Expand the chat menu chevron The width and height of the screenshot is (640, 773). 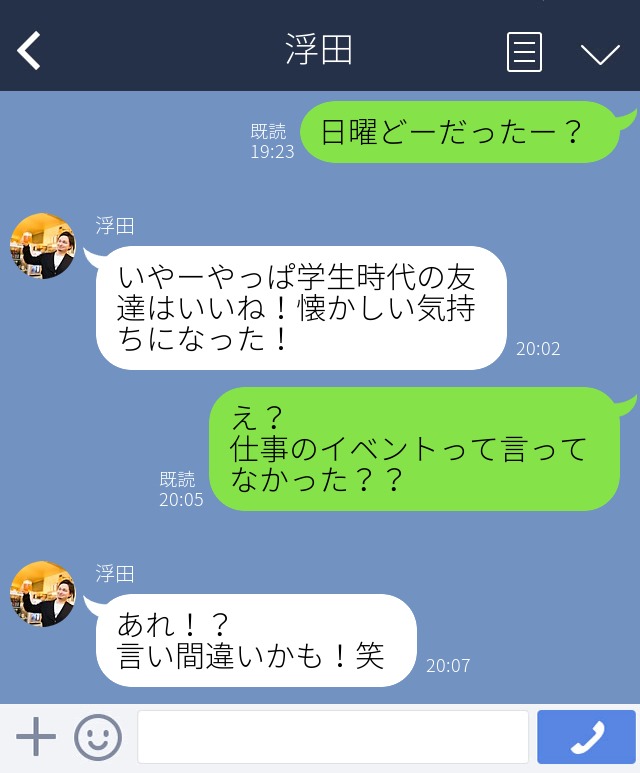(x=600, y=53)
